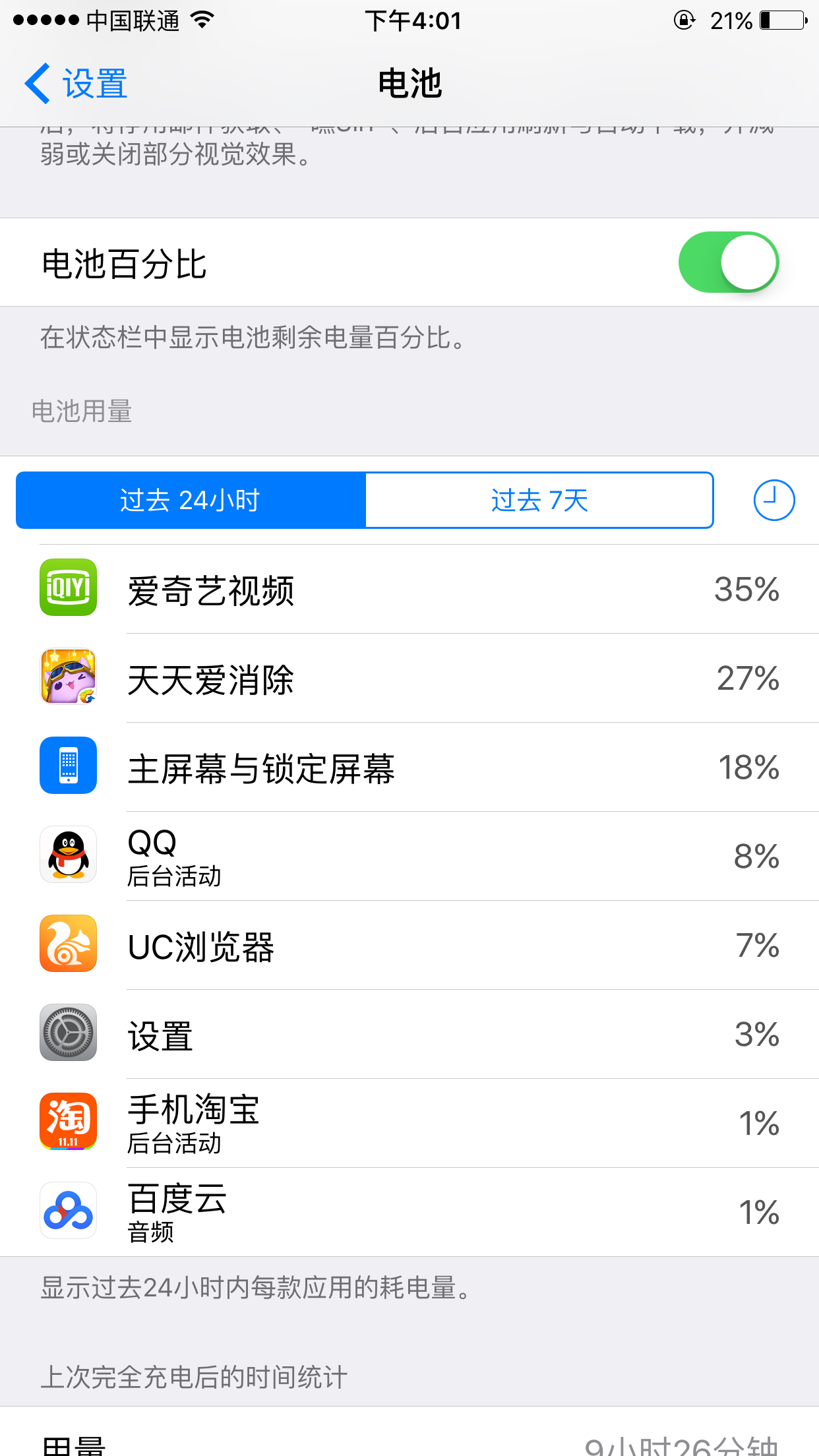
Task: Turn off the 电池百分比 switch
Action: (x=728, y=262)
